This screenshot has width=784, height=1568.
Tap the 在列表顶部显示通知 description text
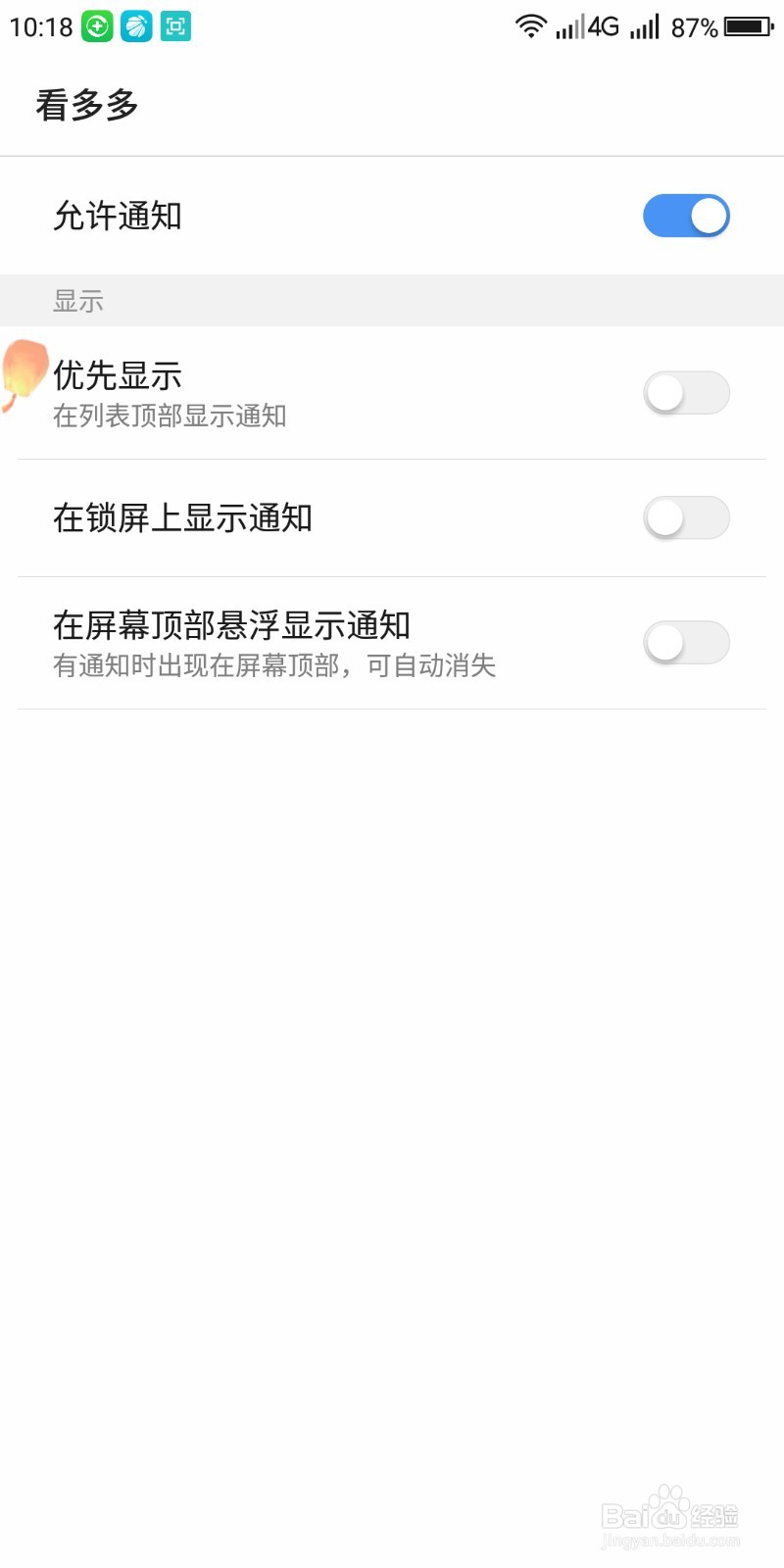pos(171,416)
